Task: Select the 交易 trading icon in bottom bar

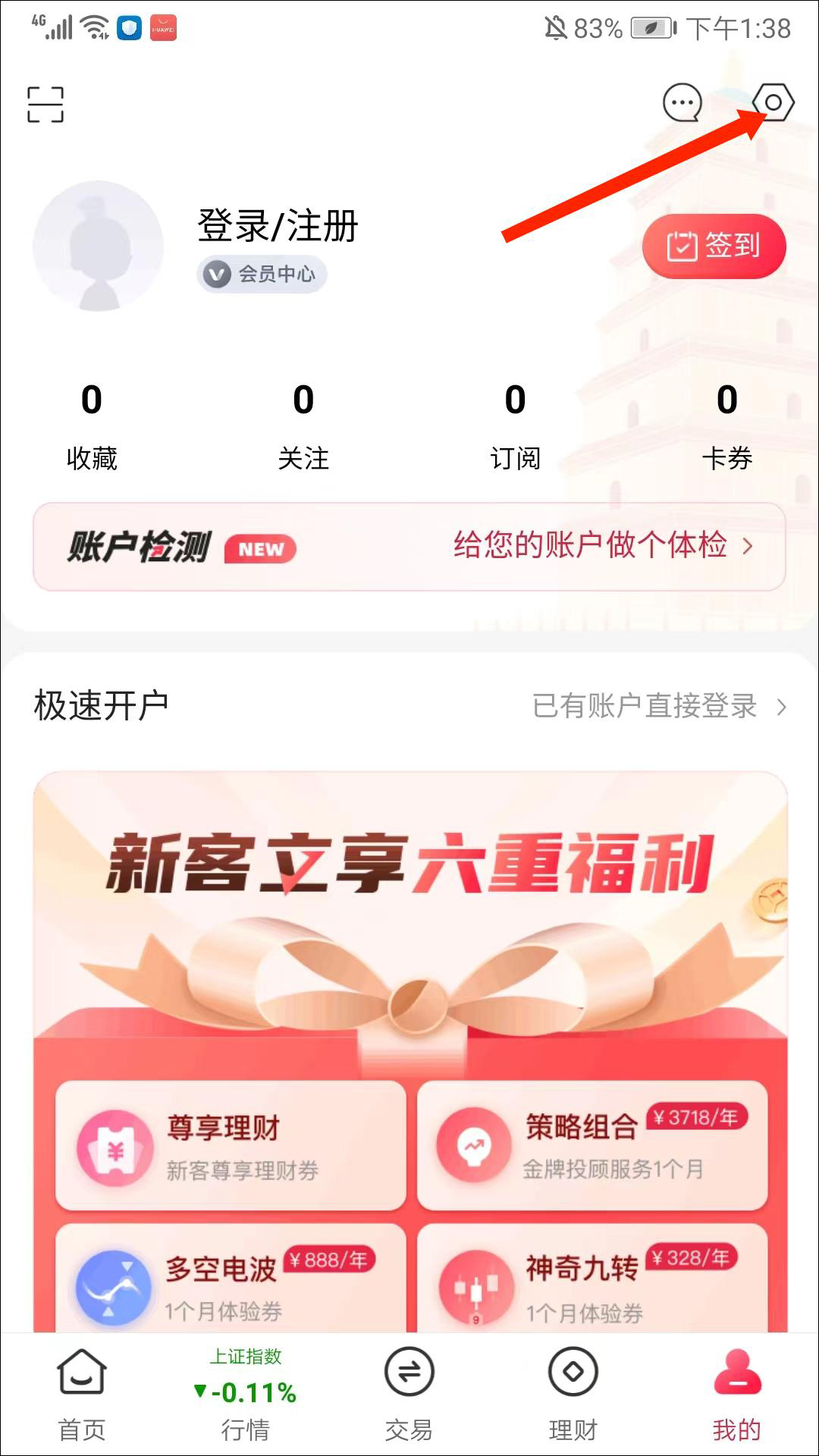Action: point(409,1373)
